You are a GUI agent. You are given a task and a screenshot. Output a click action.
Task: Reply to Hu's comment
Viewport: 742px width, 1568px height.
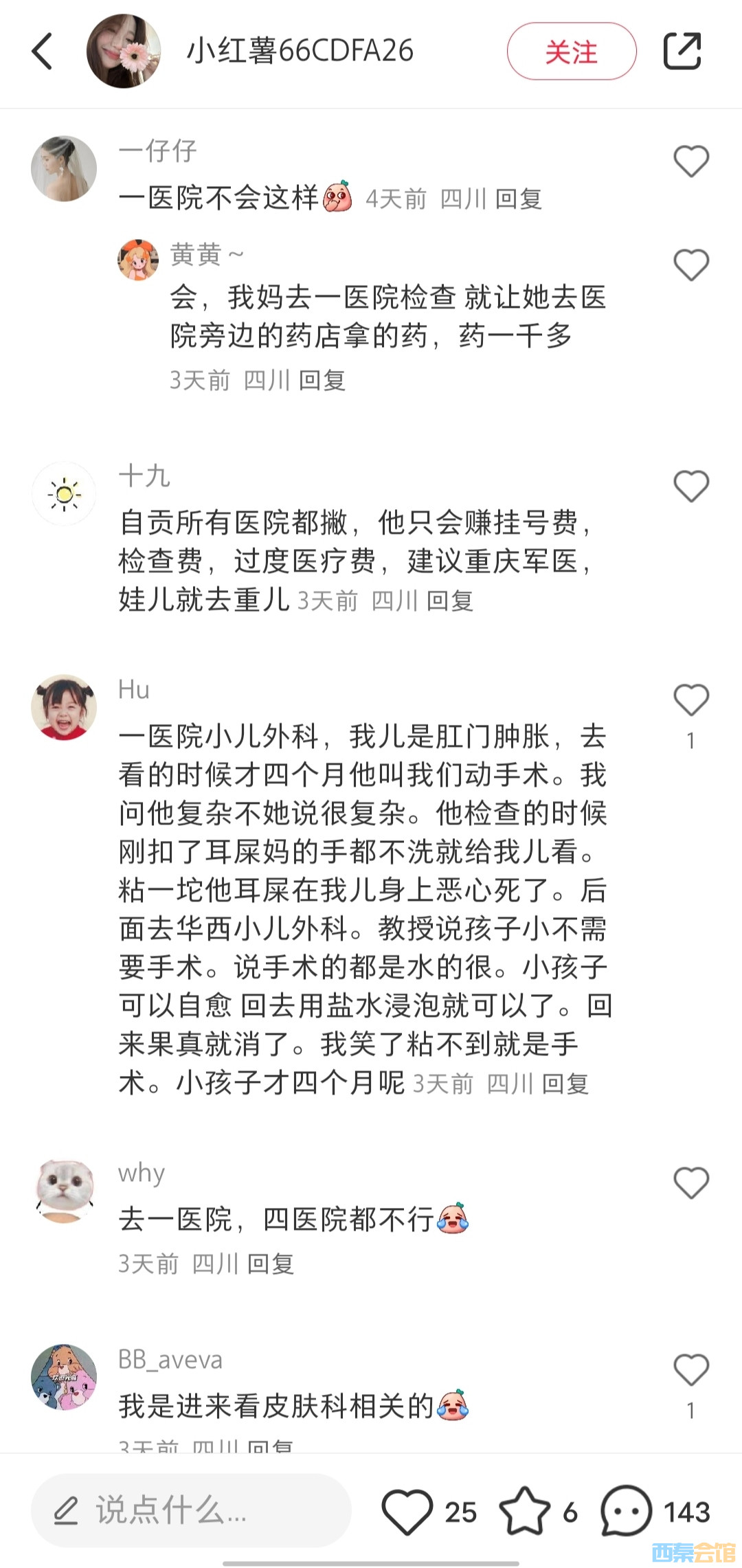click(x=566, y=1084)
